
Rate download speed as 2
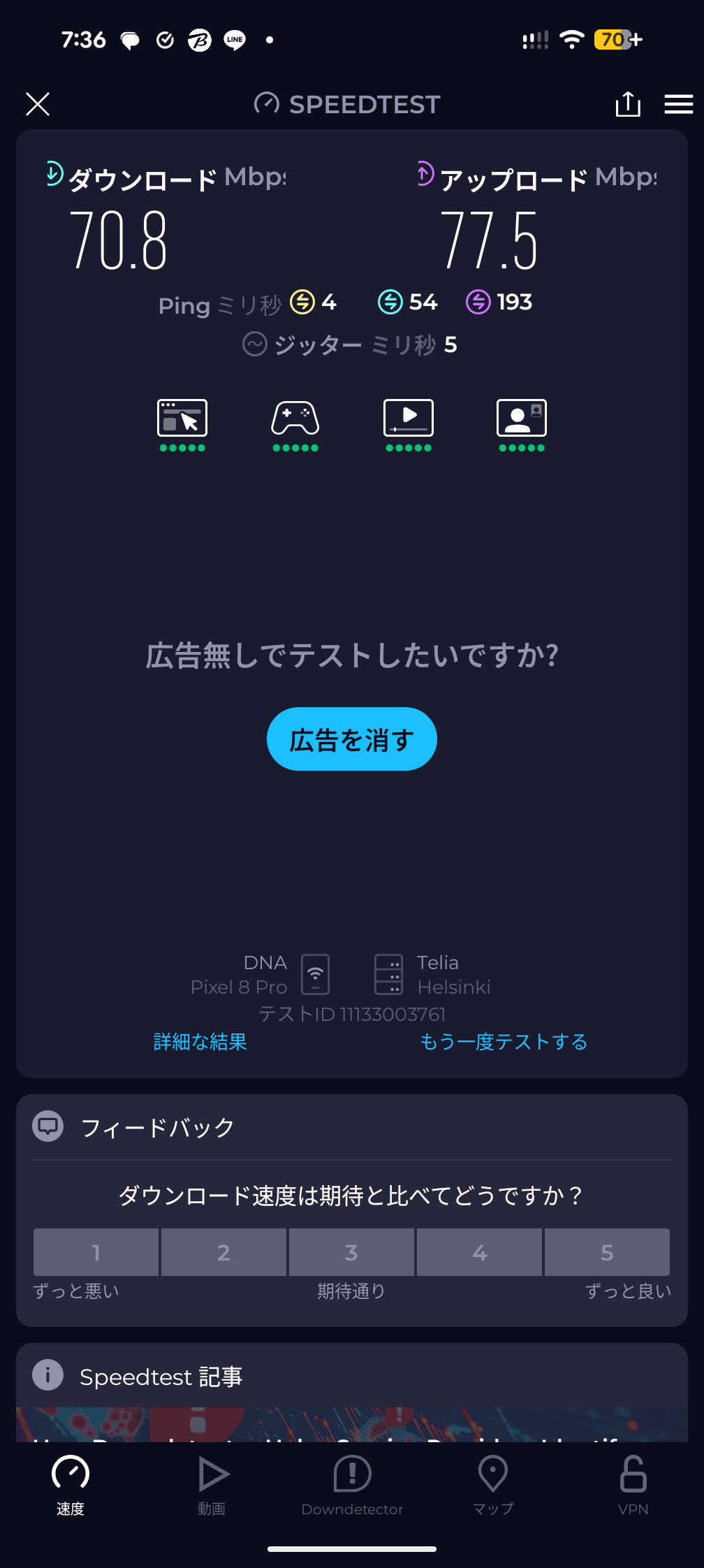223,1252
